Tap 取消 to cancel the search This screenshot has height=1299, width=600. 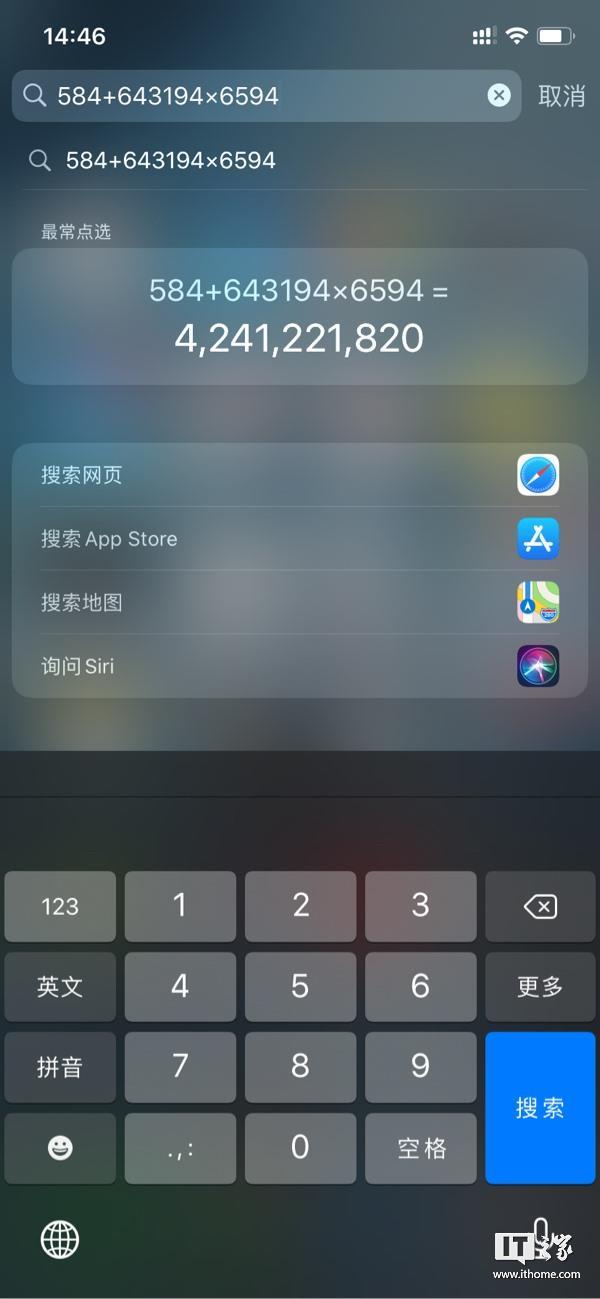pyautogui.click(x=561, y=96)
